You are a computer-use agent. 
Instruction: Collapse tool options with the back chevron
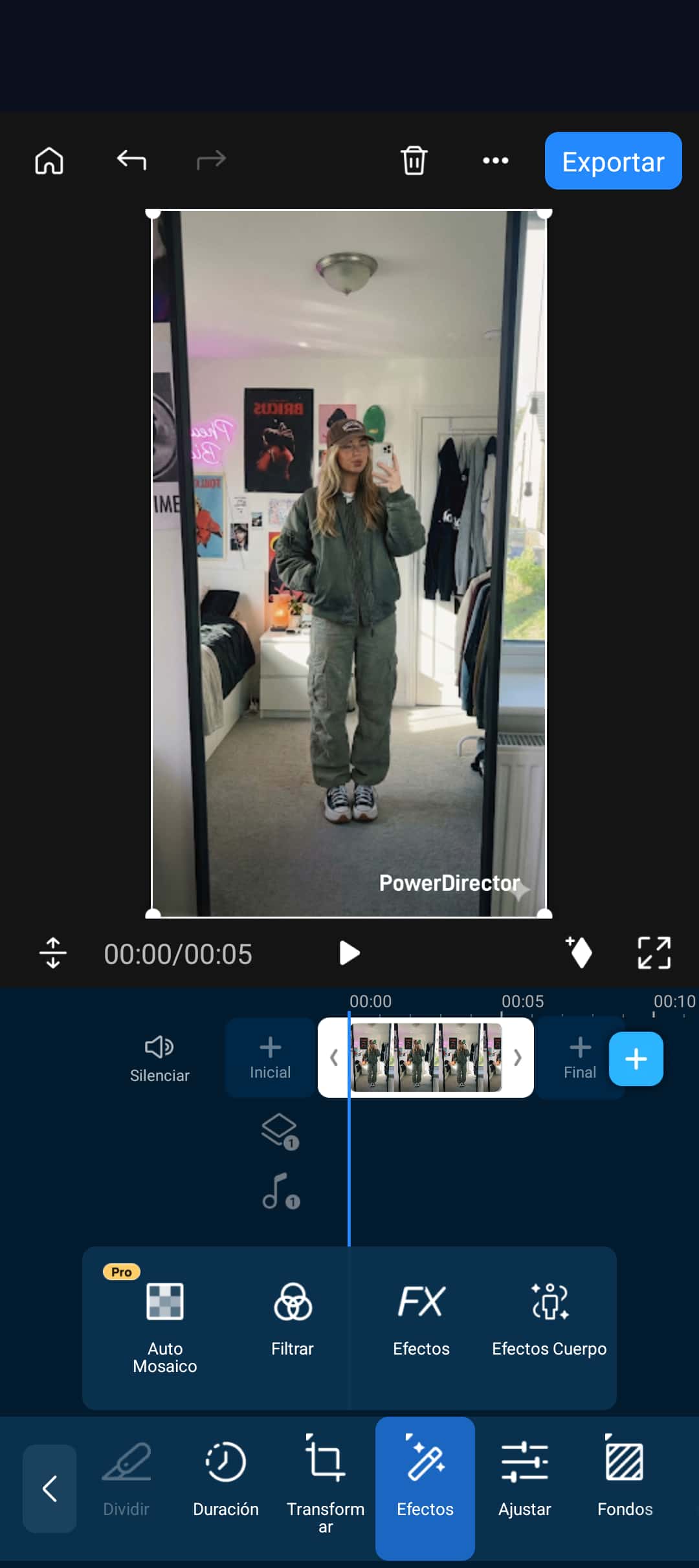pos(50,1489)
